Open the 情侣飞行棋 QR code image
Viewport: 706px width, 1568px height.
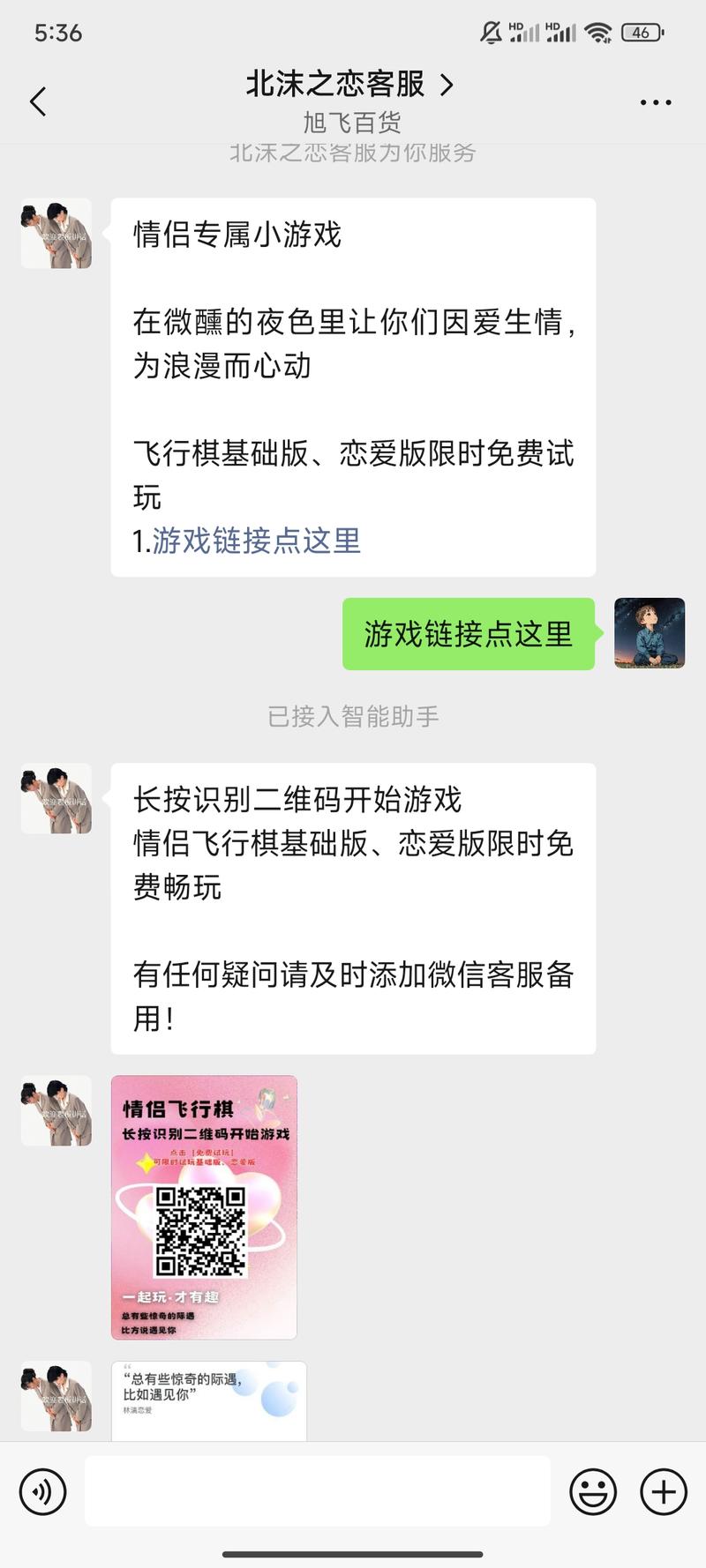(x=204, y=1206)
